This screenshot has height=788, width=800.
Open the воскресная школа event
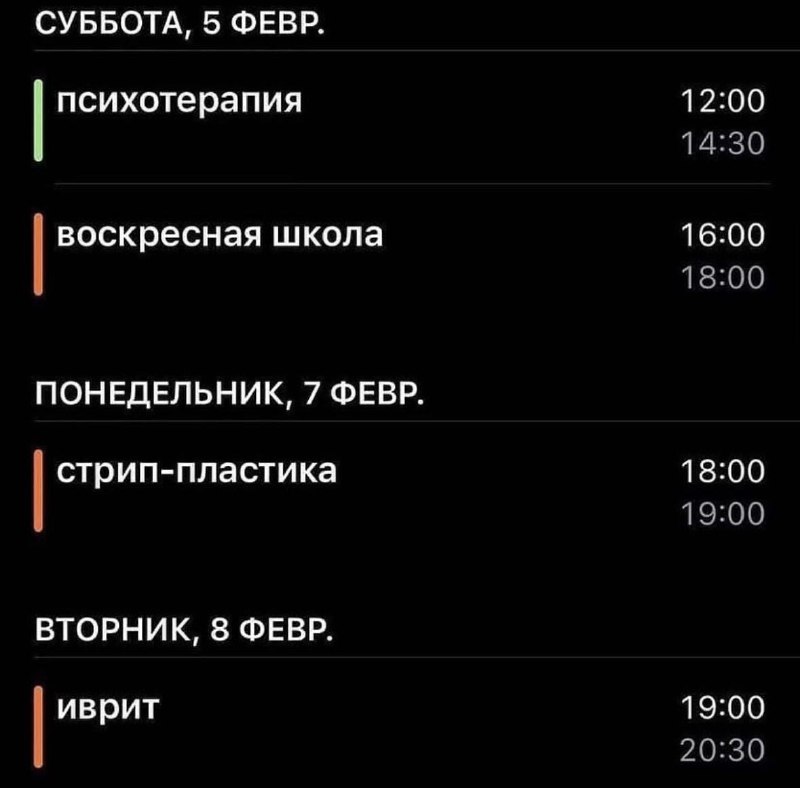tap(218, 236)
